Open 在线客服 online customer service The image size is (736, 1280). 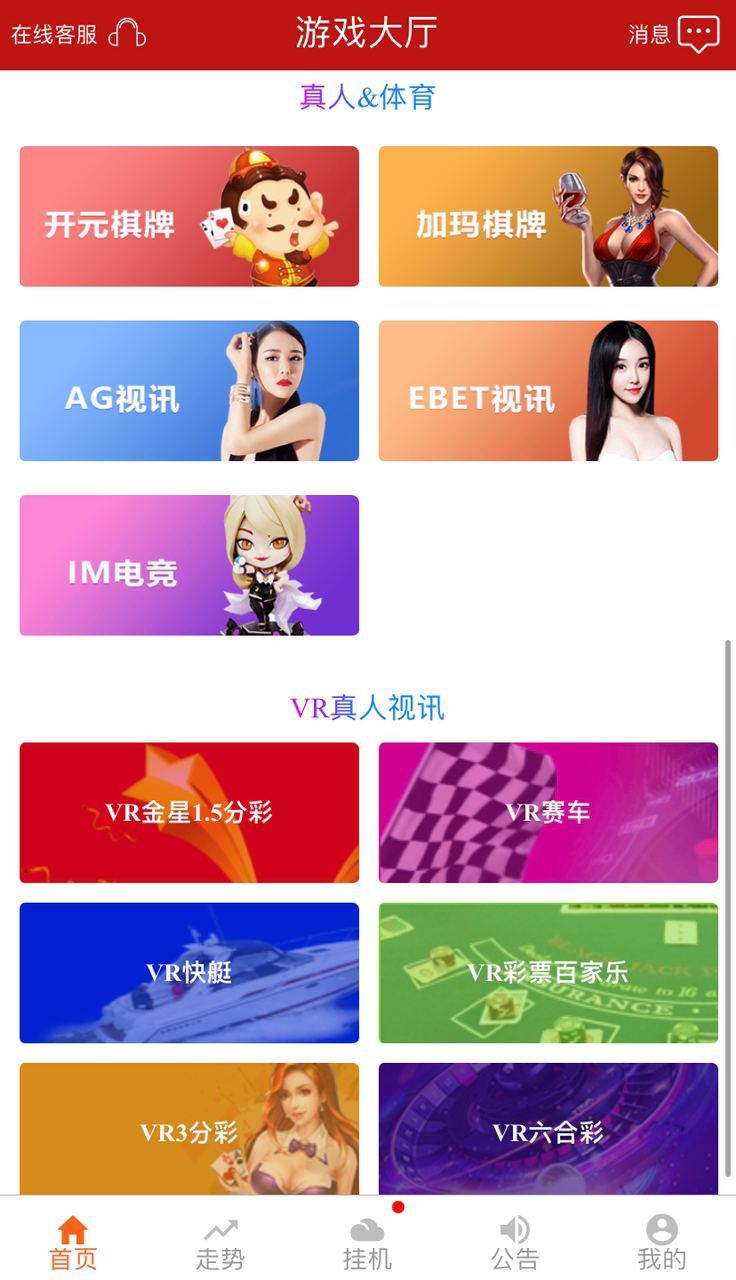[x=78, y=34]
